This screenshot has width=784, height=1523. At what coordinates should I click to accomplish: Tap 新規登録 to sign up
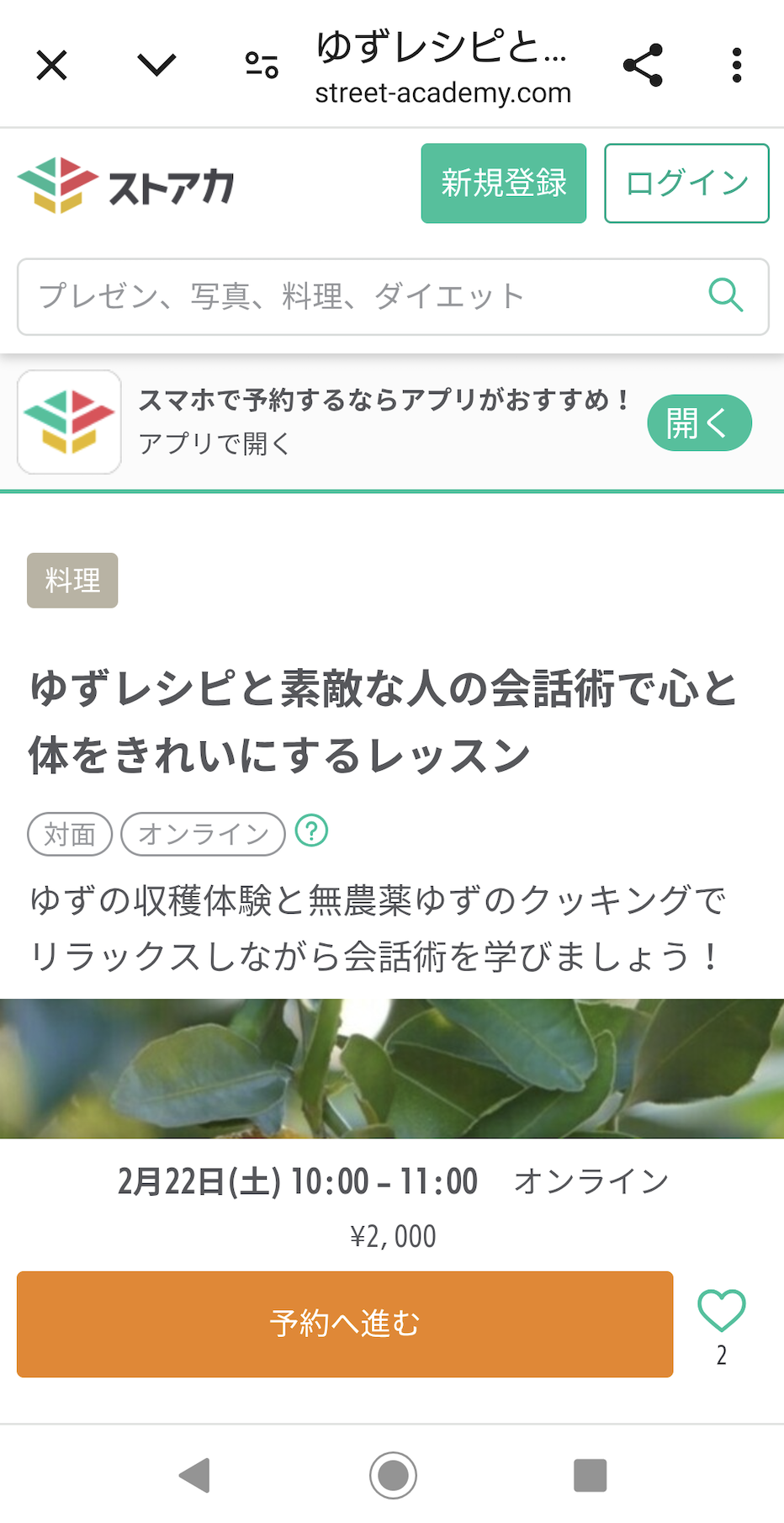(x=503, y=183)
